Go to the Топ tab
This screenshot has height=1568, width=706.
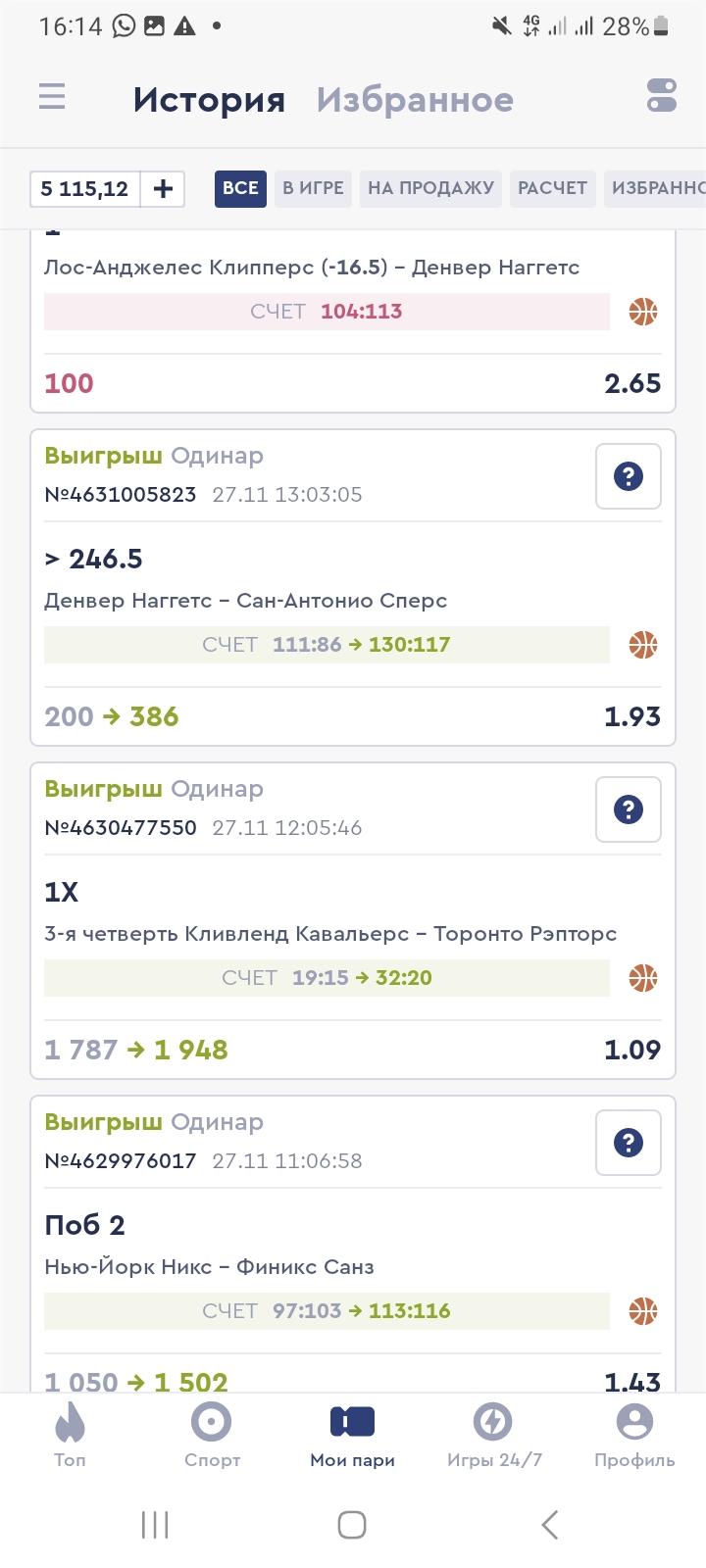[70, 1436]
